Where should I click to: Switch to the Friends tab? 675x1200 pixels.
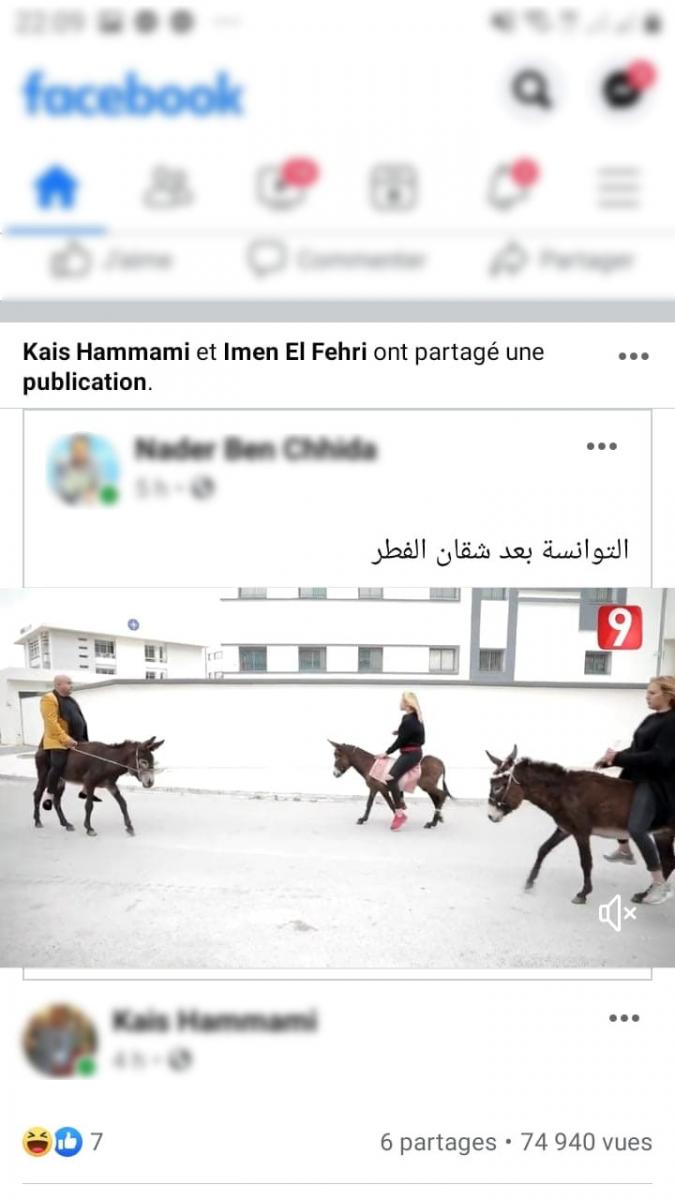(x=168, y=187)
